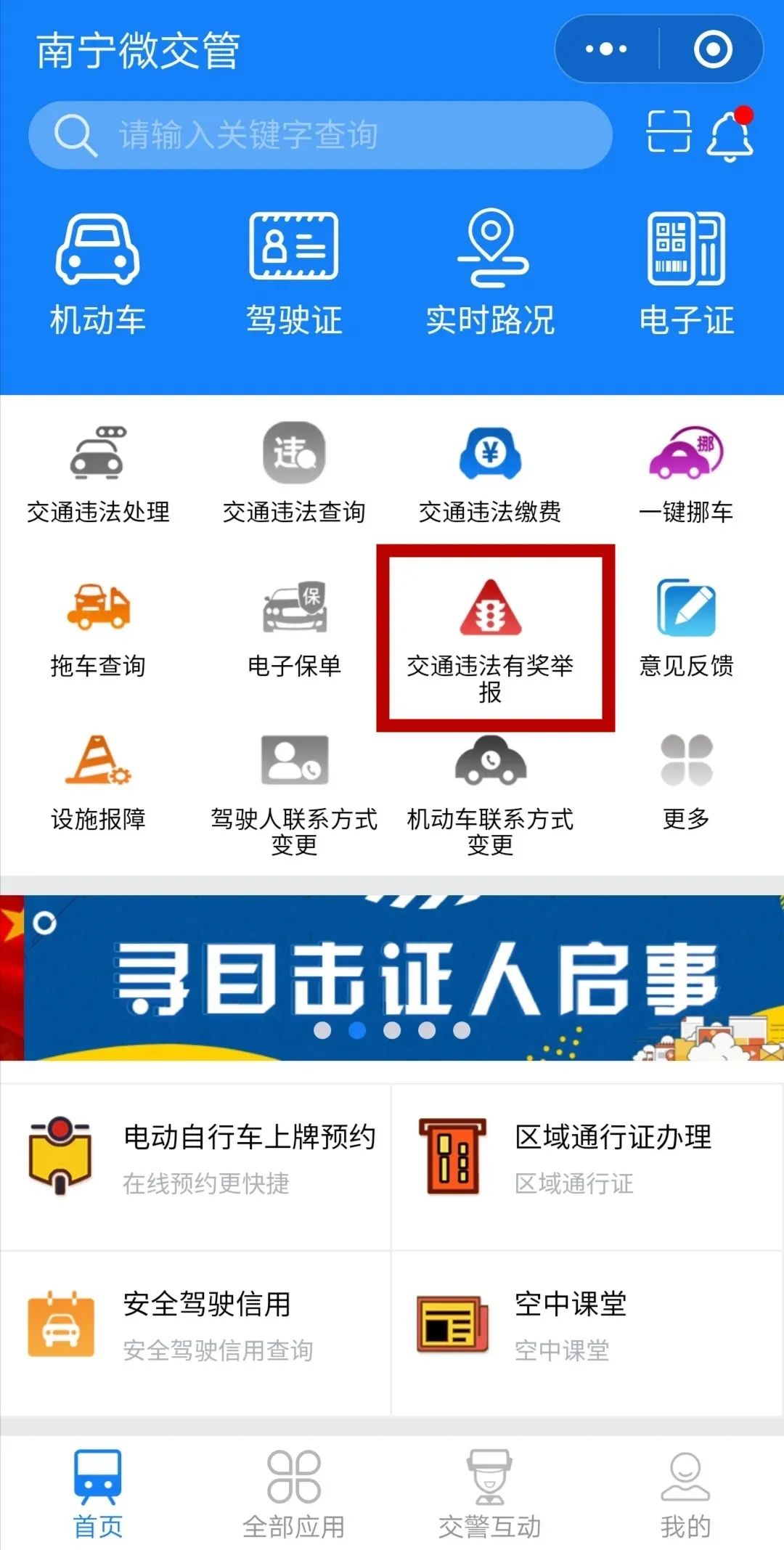Tap the keyword search field
This screenshot has width=784, height=1550.
(x=319, y=135)
